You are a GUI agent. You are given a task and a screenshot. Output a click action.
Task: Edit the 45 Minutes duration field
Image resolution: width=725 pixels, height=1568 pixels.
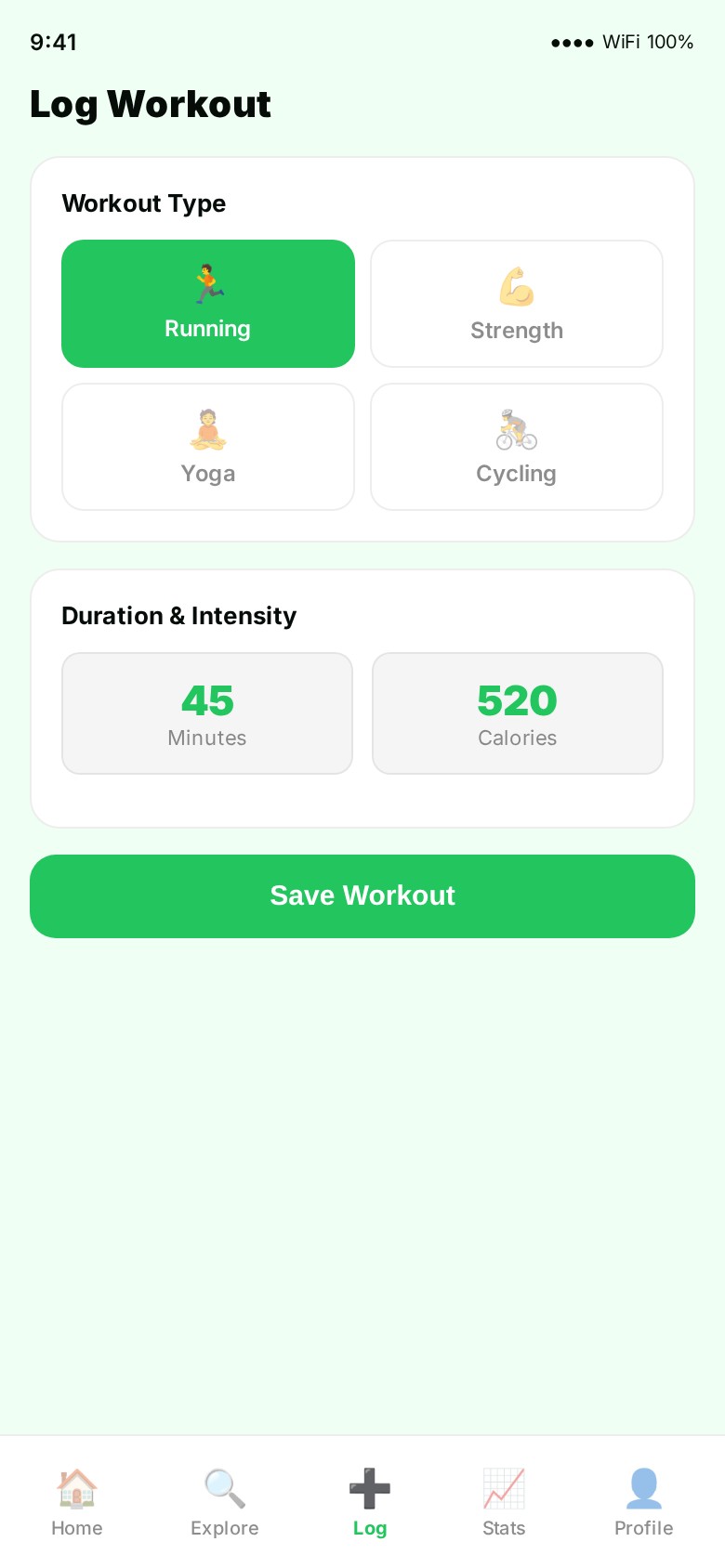[x=207, y=713]
